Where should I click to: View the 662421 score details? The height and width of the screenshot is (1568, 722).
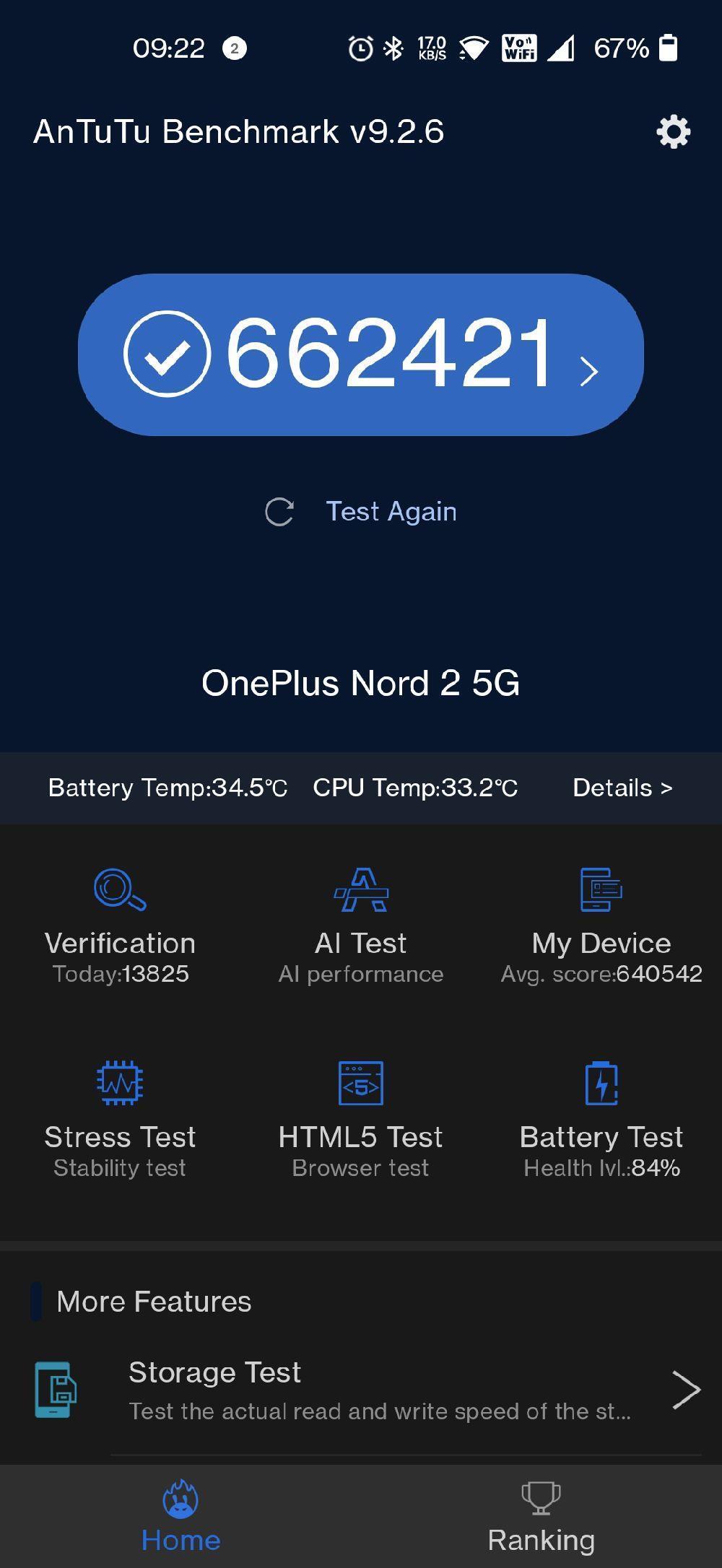(361, 354)
